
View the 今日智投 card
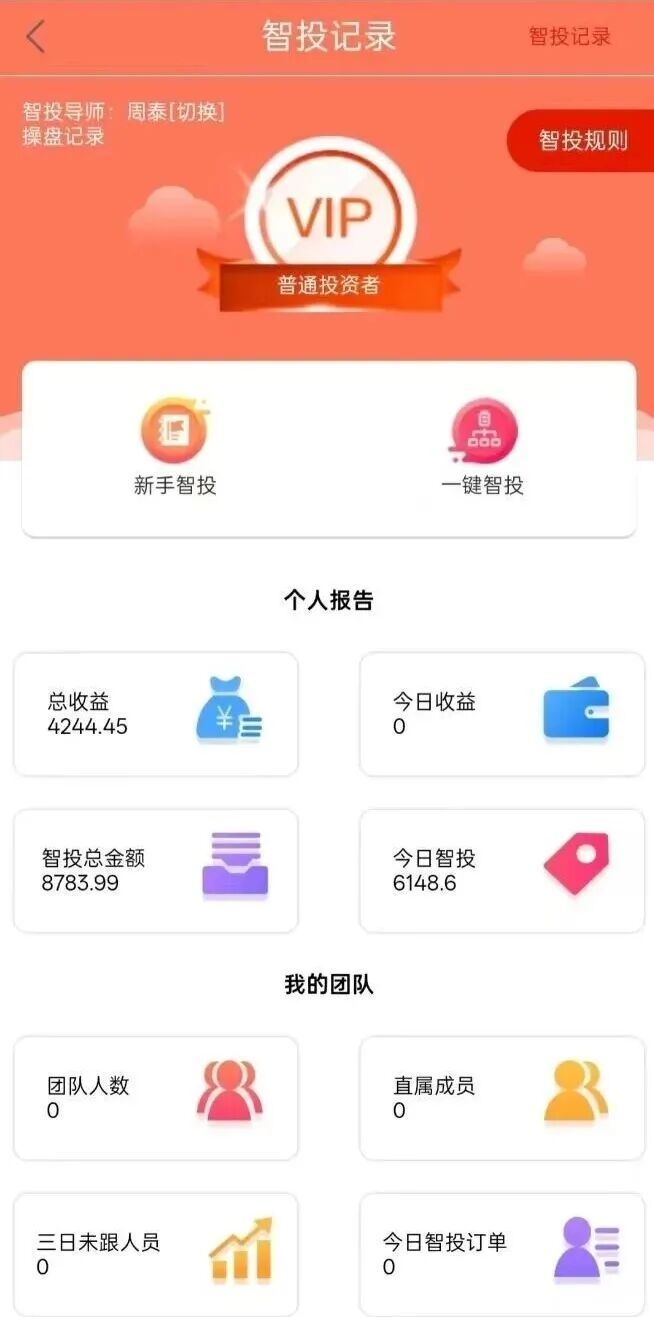coord(502,870)
